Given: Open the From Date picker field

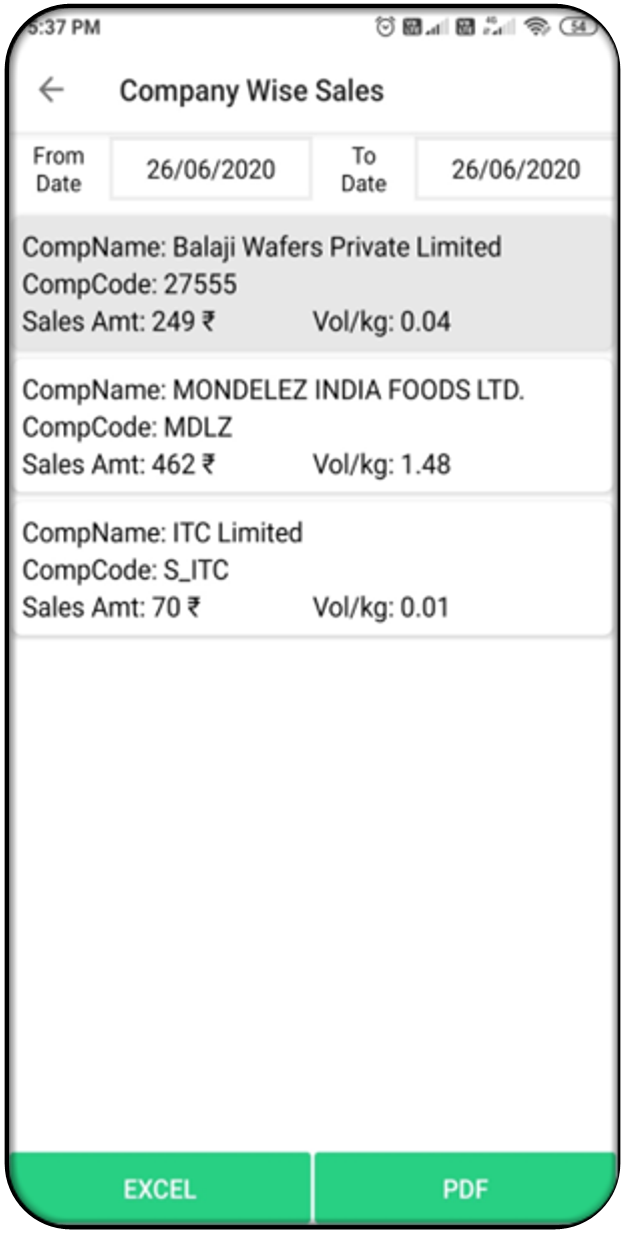Looking at the screenshot, I should point(210,170).
